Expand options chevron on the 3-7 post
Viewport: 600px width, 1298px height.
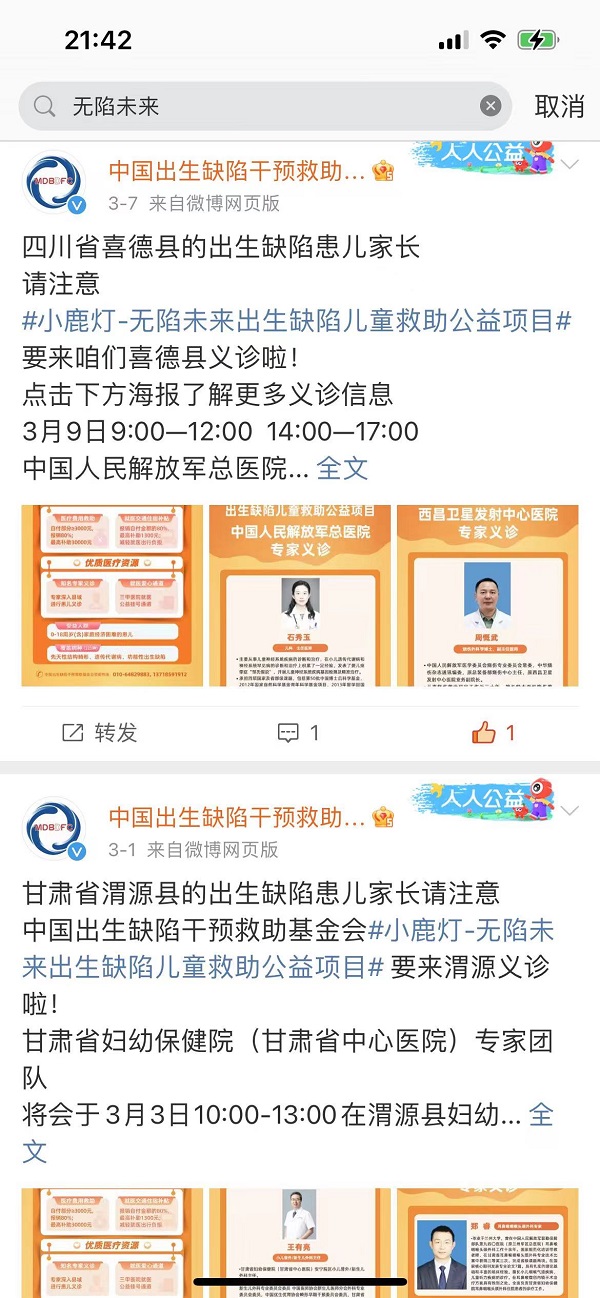click(570, 164)
